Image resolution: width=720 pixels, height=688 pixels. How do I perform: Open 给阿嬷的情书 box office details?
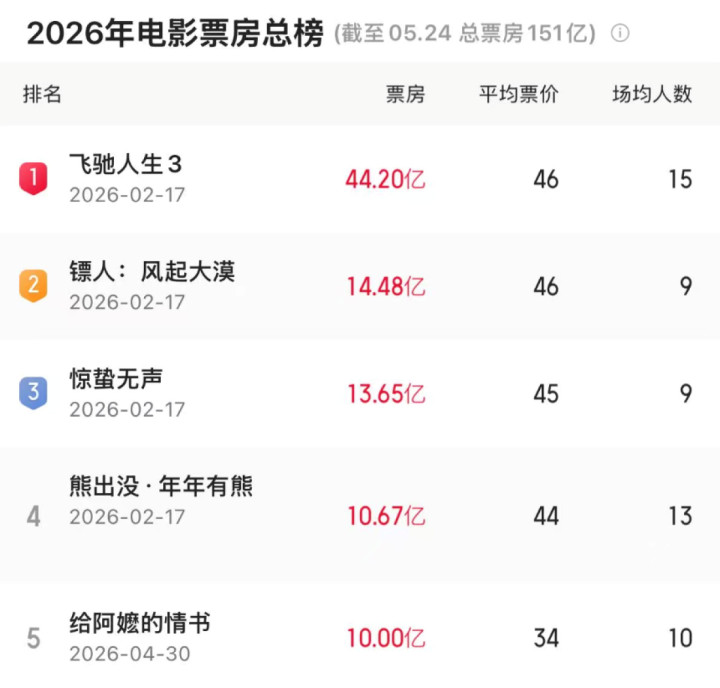point(360,635)
